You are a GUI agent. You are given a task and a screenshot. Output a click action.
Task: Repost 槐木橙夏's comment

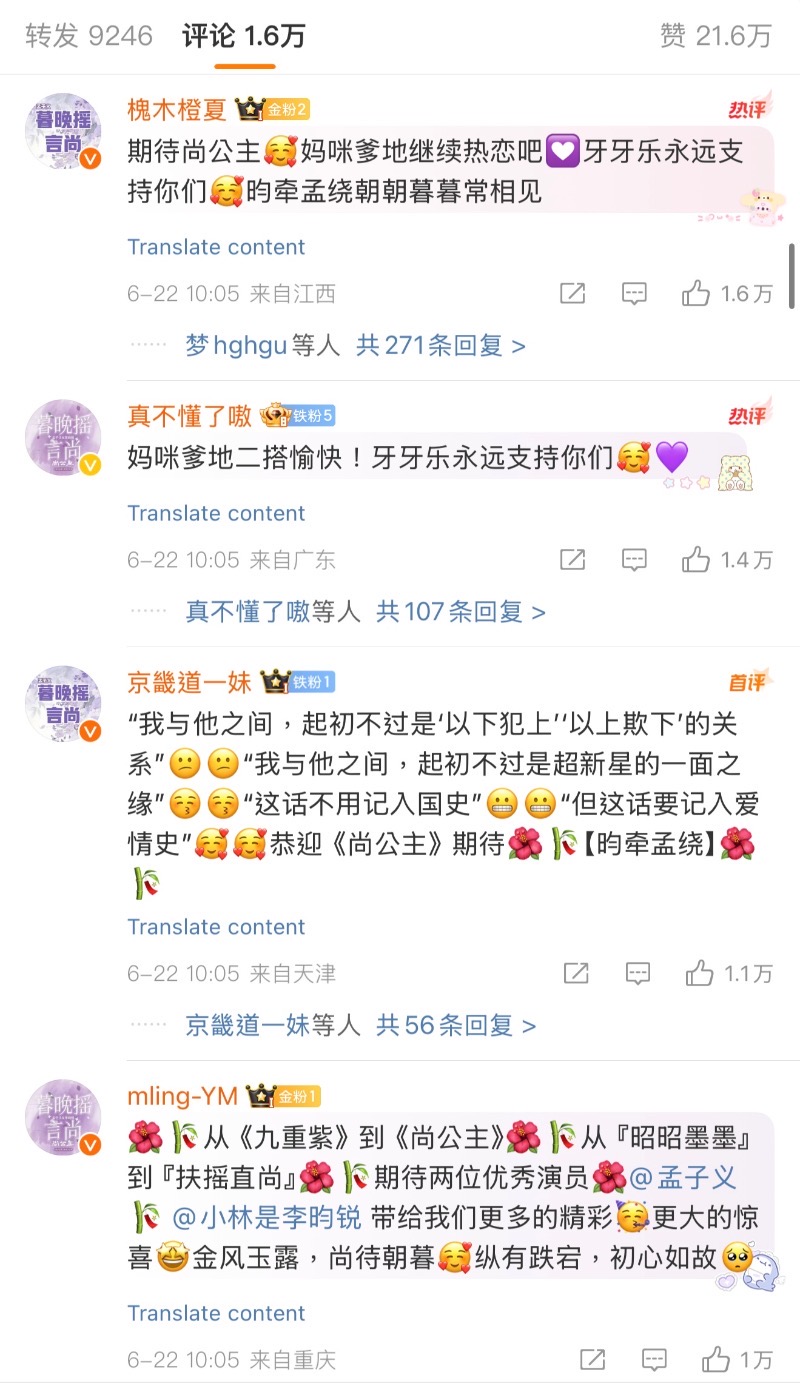coord(572,294)
